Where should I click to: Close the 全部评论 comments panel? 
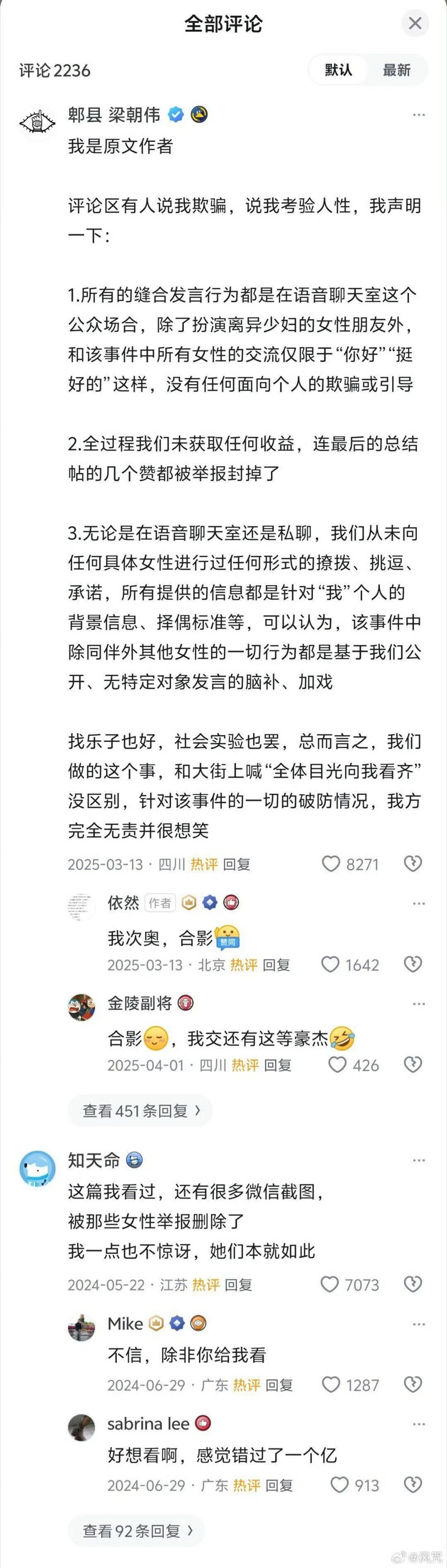[x=415, y=24]
